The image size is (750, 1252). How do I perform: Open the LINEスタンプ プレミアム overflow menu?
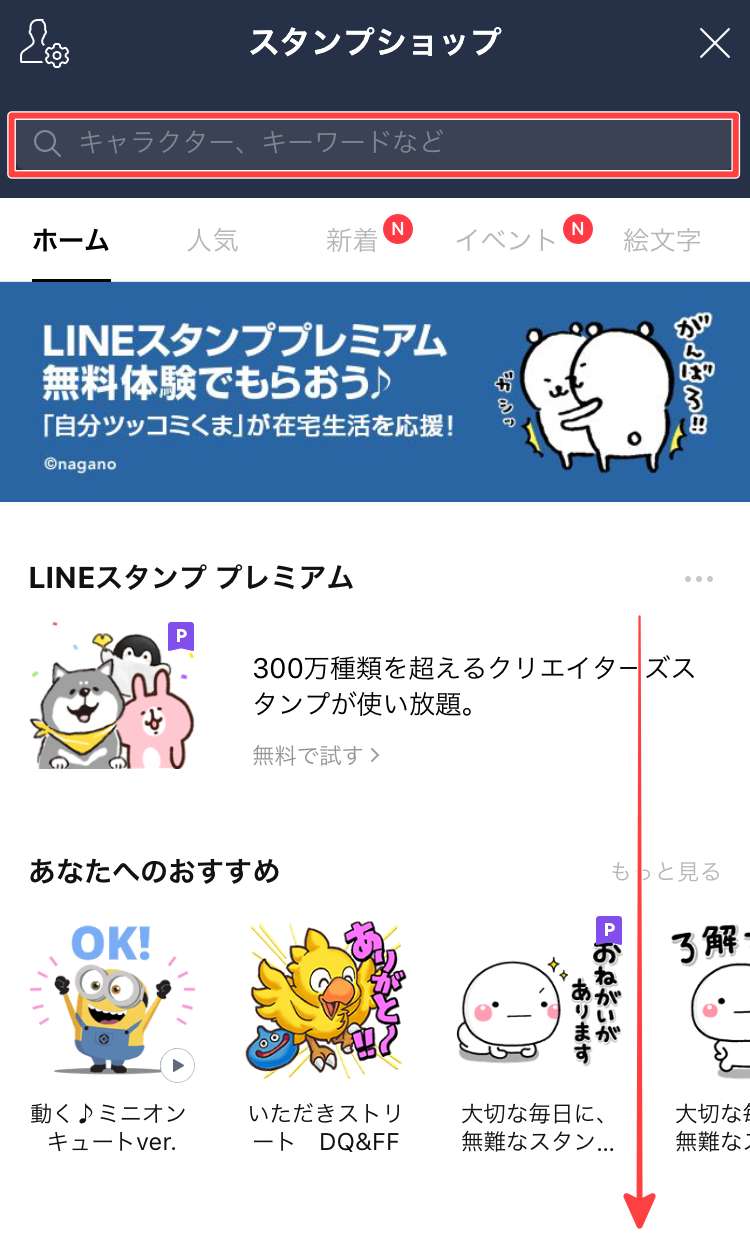699,579
